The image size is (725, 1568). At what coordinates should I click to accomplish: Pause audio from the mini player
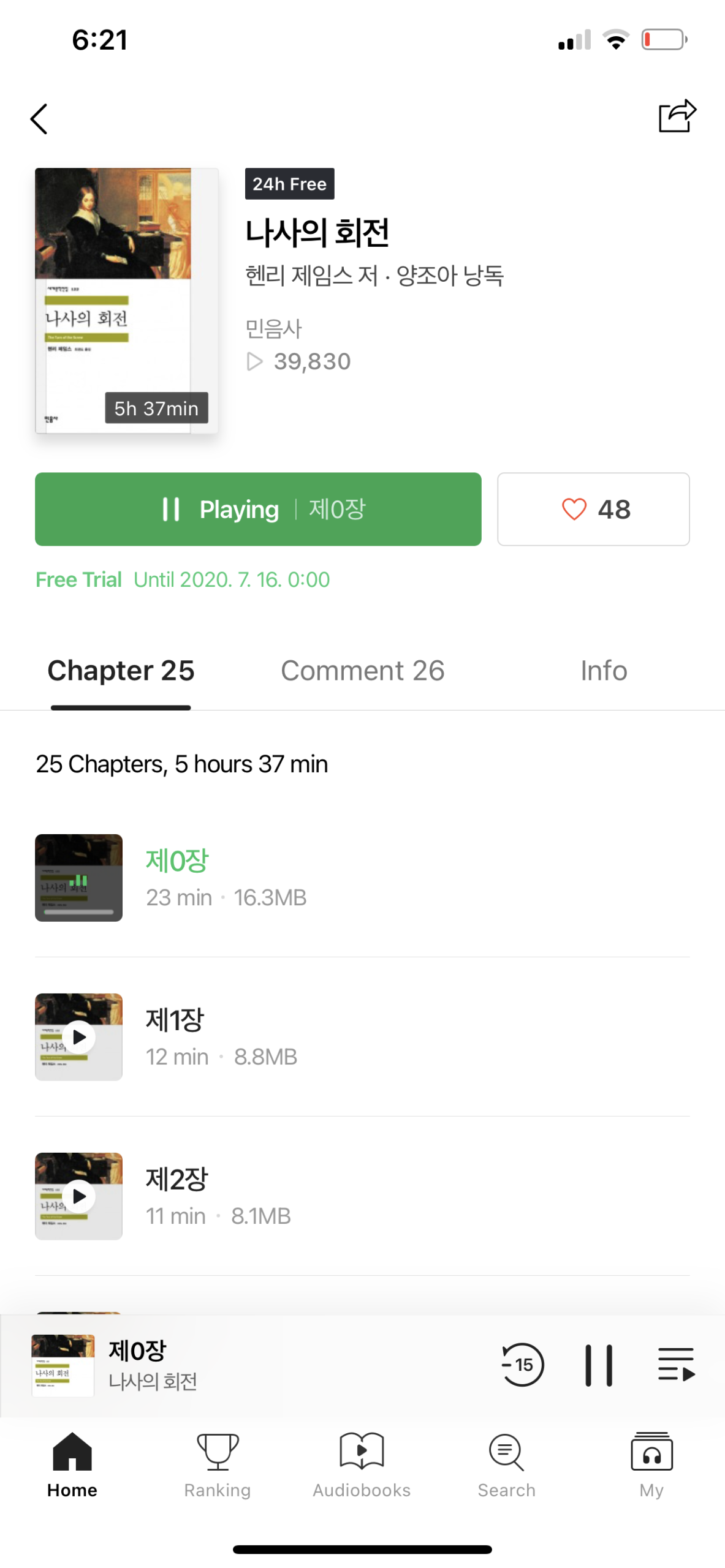tap(598, 1365)
